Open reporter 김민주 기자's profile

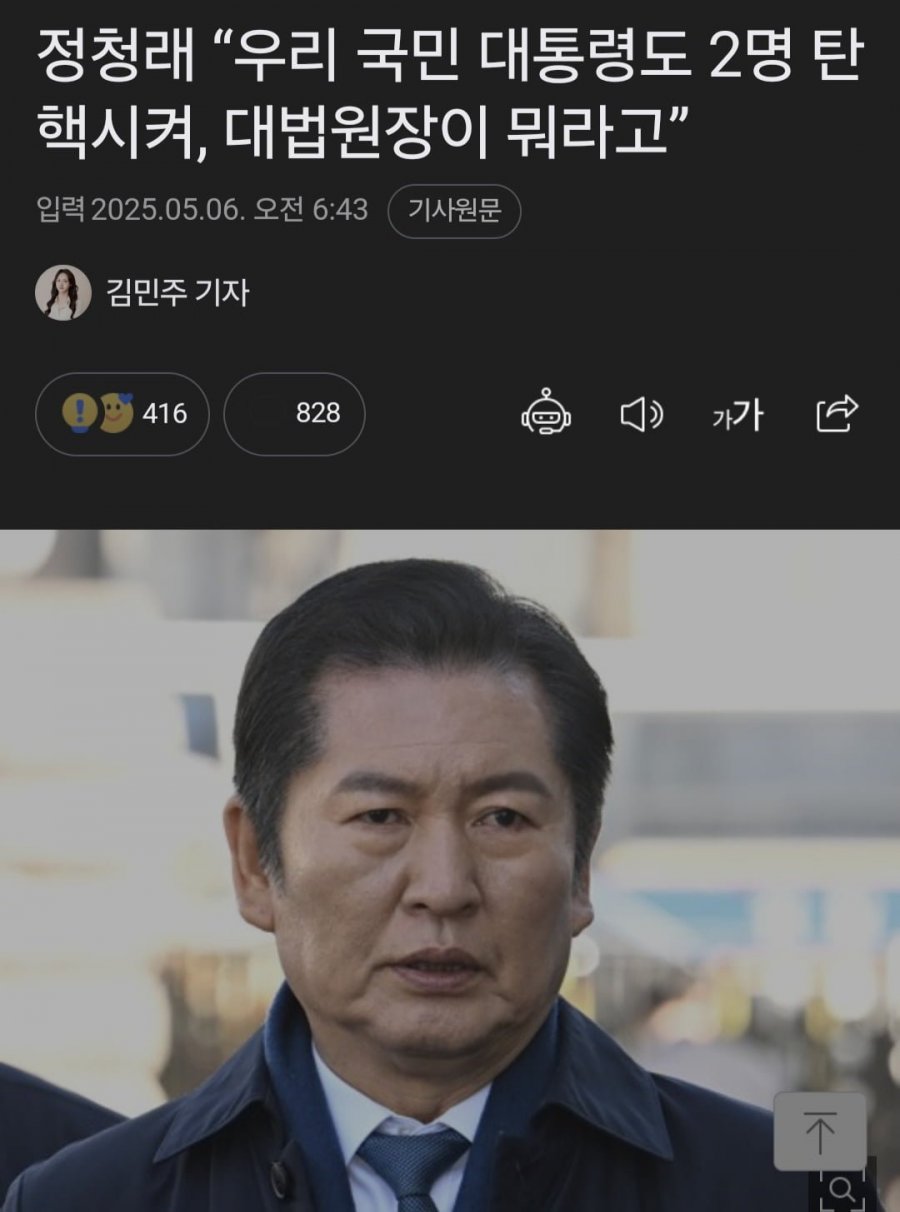(143, 293)
